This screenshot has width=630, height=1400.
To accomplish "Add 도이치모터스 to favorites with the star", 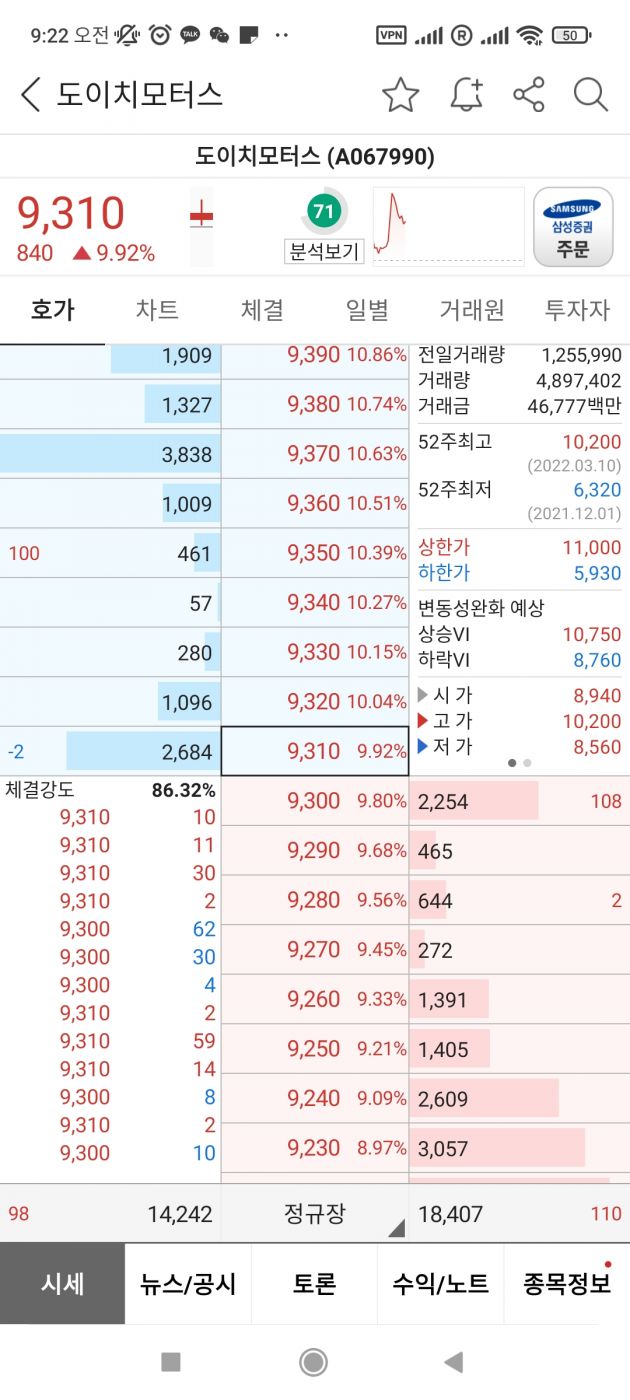I will [400, 95].
